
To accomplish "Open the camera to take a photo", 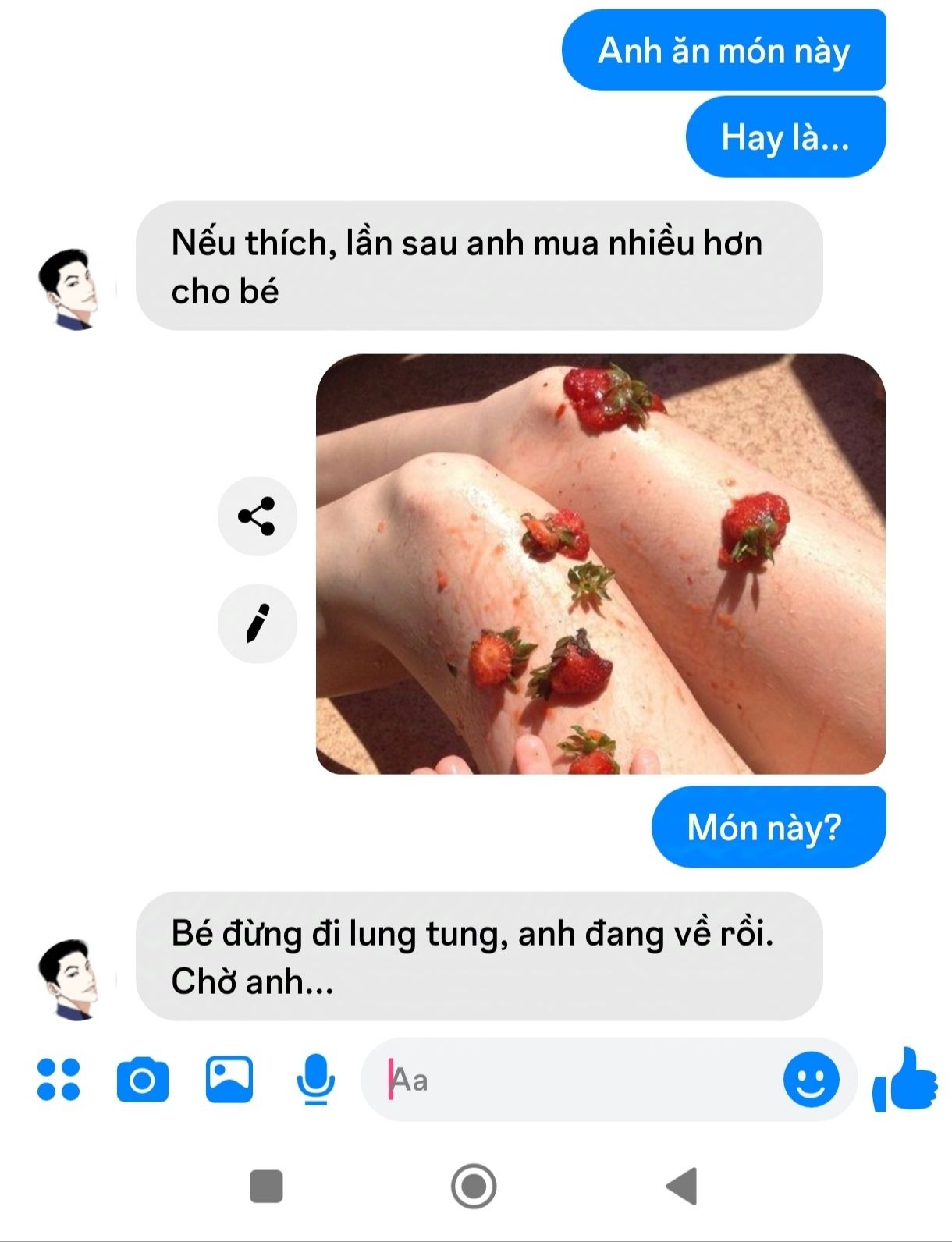I will tap(142, 1080).
